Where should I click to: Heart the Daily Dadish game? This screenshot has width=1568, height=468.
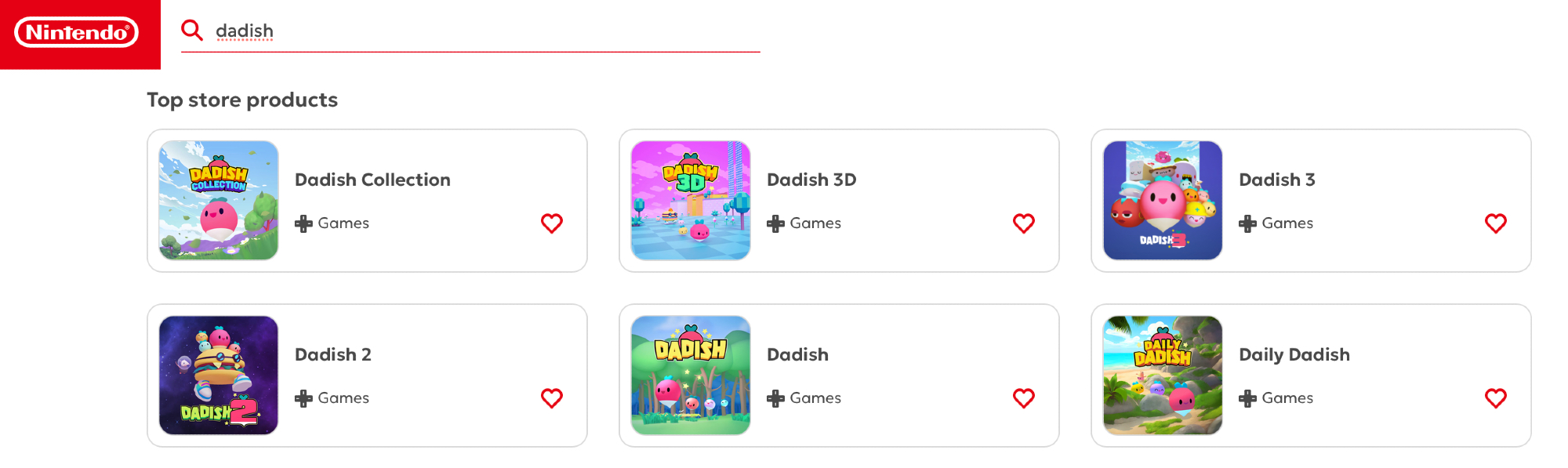[1496, 398]
